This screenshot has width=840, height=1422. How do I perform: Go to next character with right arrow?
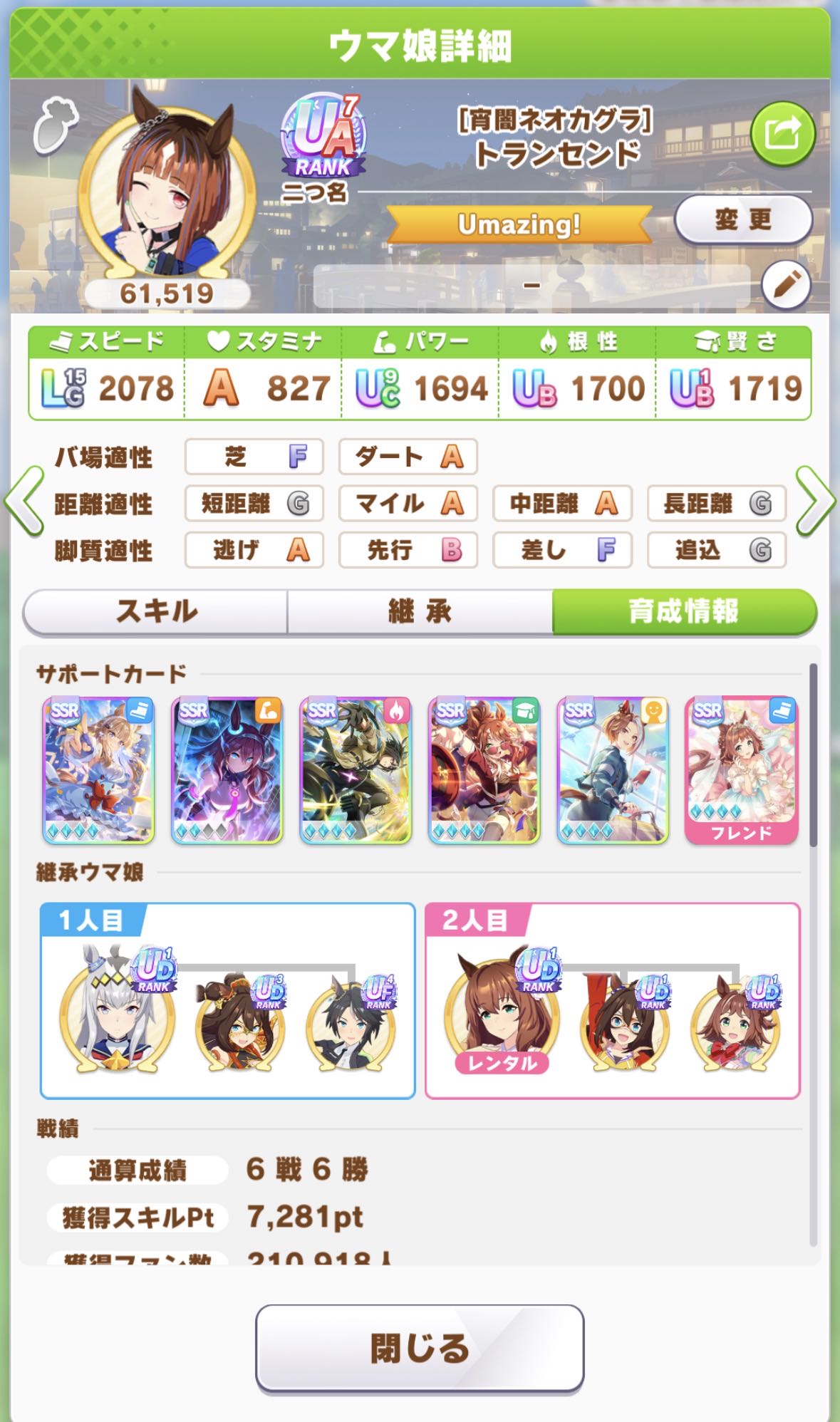coord(815,501)
